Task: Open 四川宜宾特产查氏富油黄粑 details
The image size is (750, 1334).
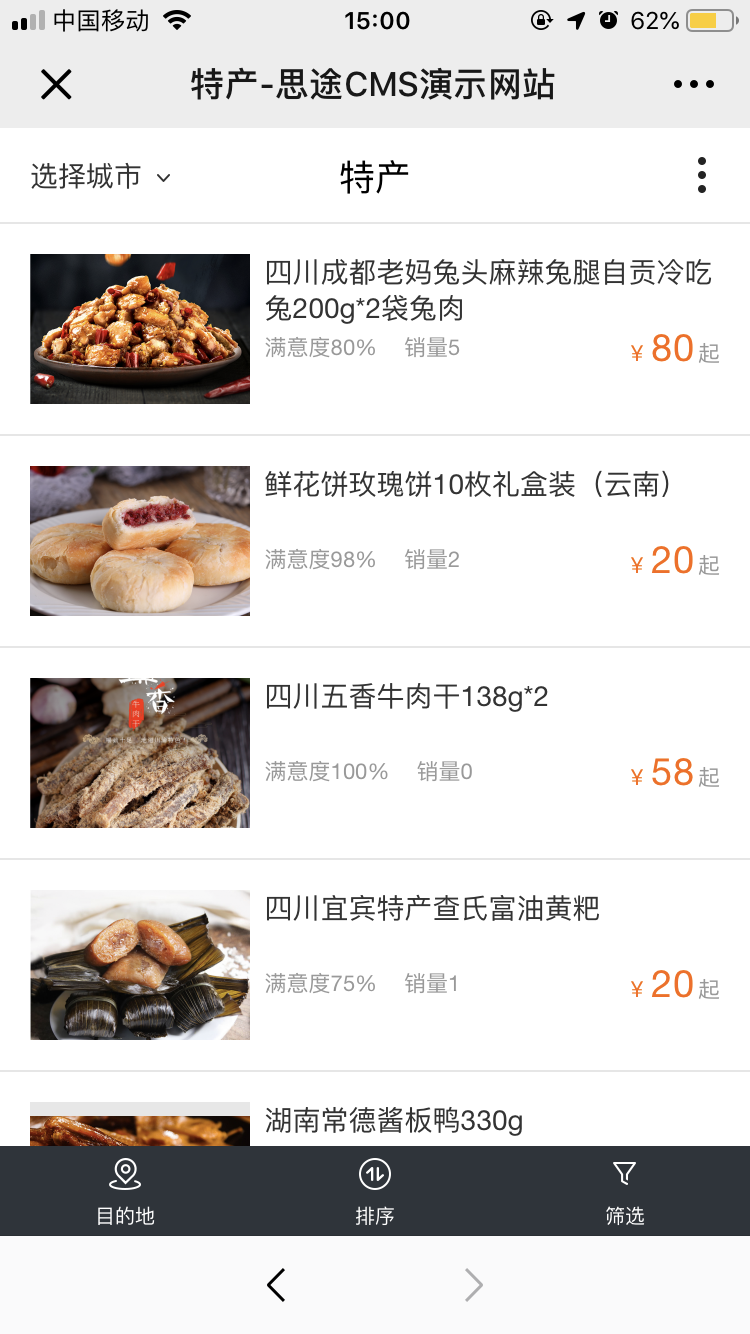Action: click(432, 909)
